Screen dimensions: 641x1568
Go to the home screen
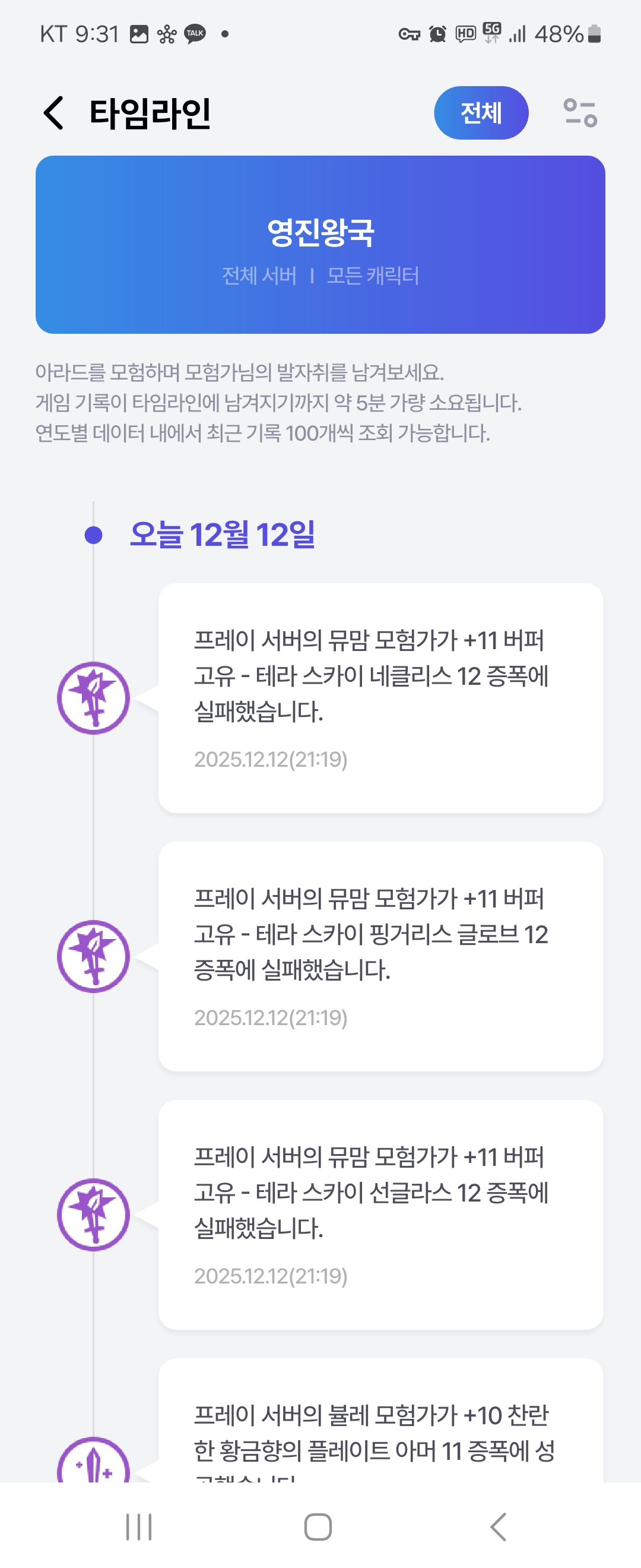(x=318, y=1526)
